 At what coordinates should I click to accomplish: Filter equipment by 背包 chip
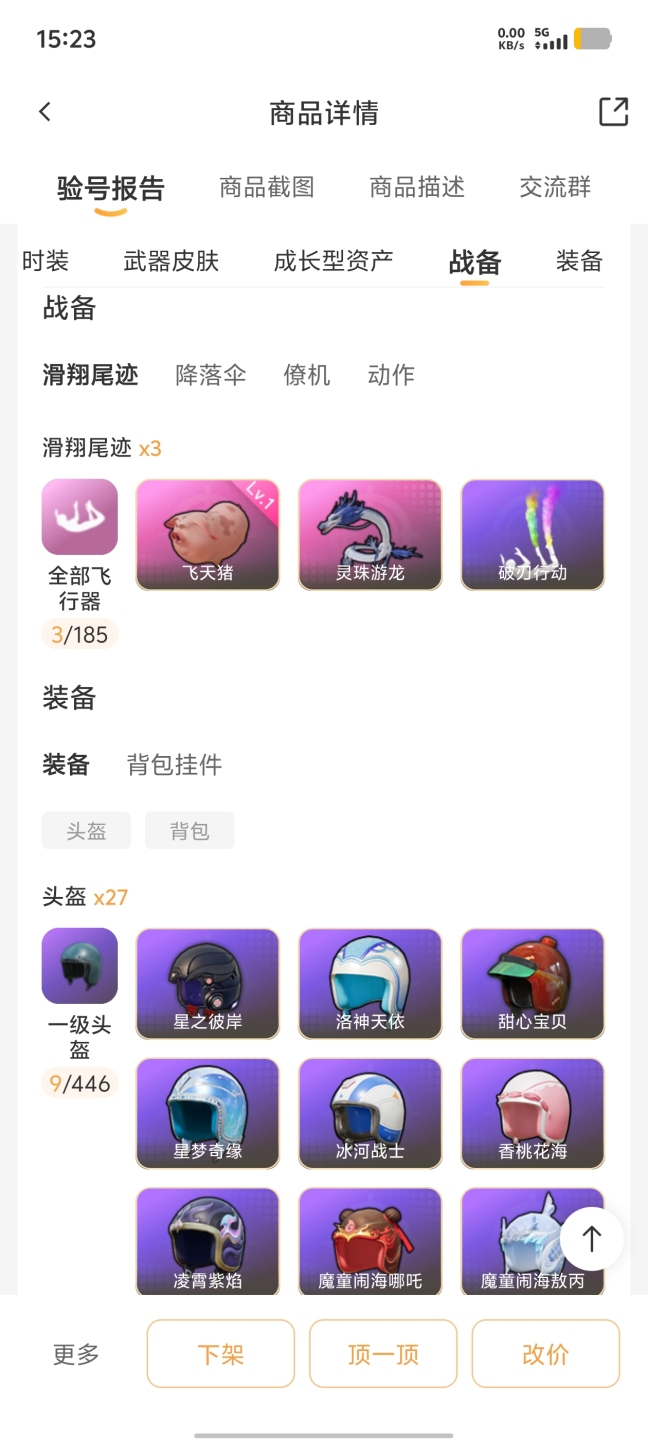pos(189,831)
